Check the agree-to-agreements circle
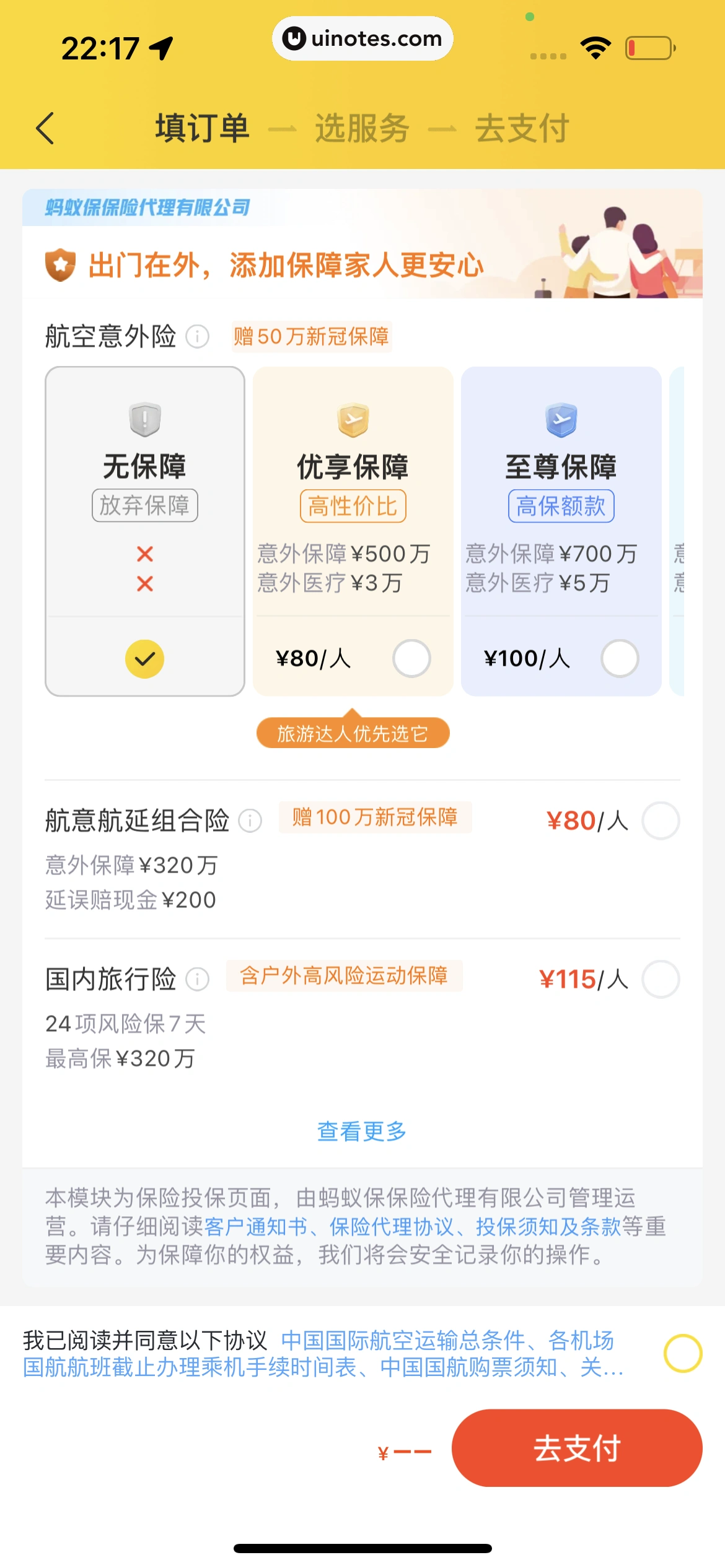The image size is (725, 1568). tap(682, 1353)
